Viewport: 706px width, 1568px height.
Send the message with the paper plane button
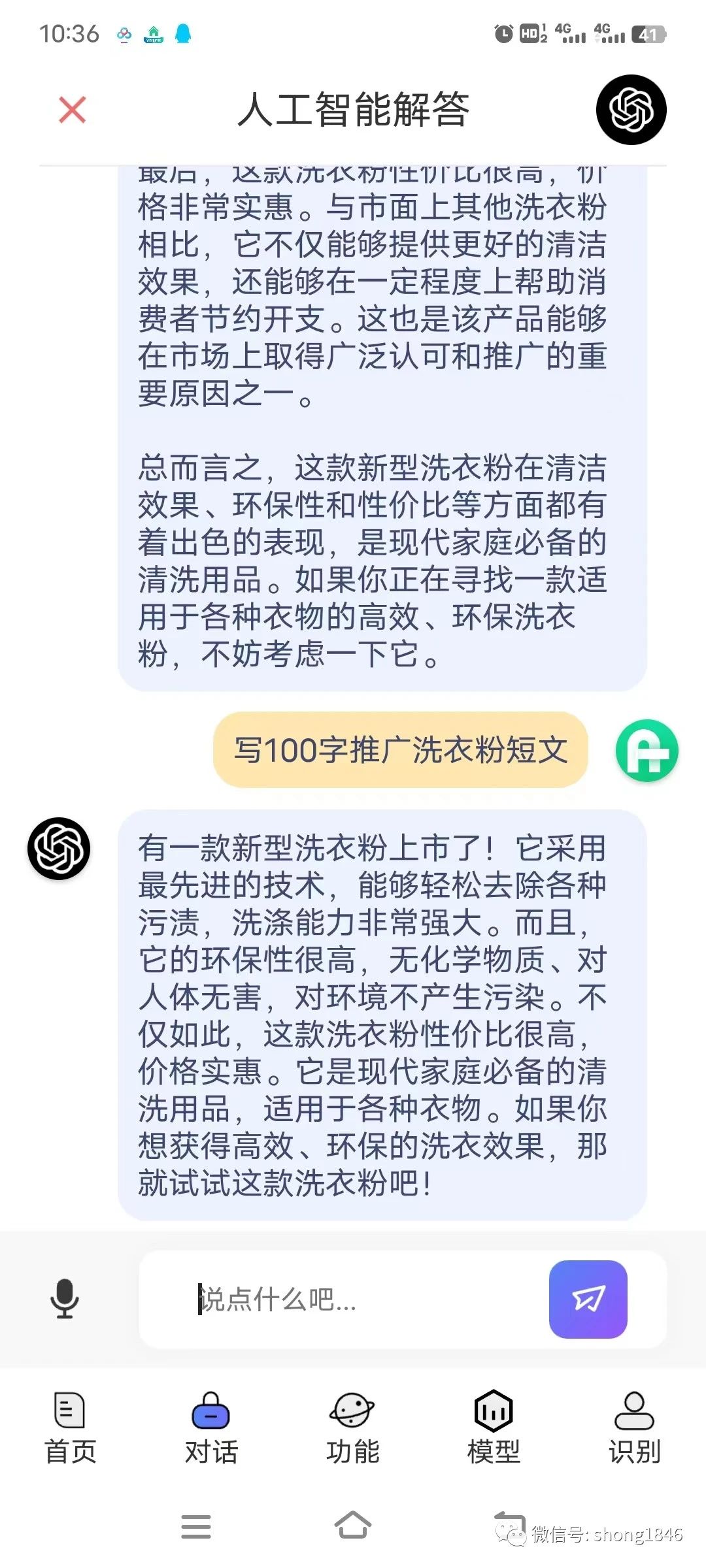588,1299
